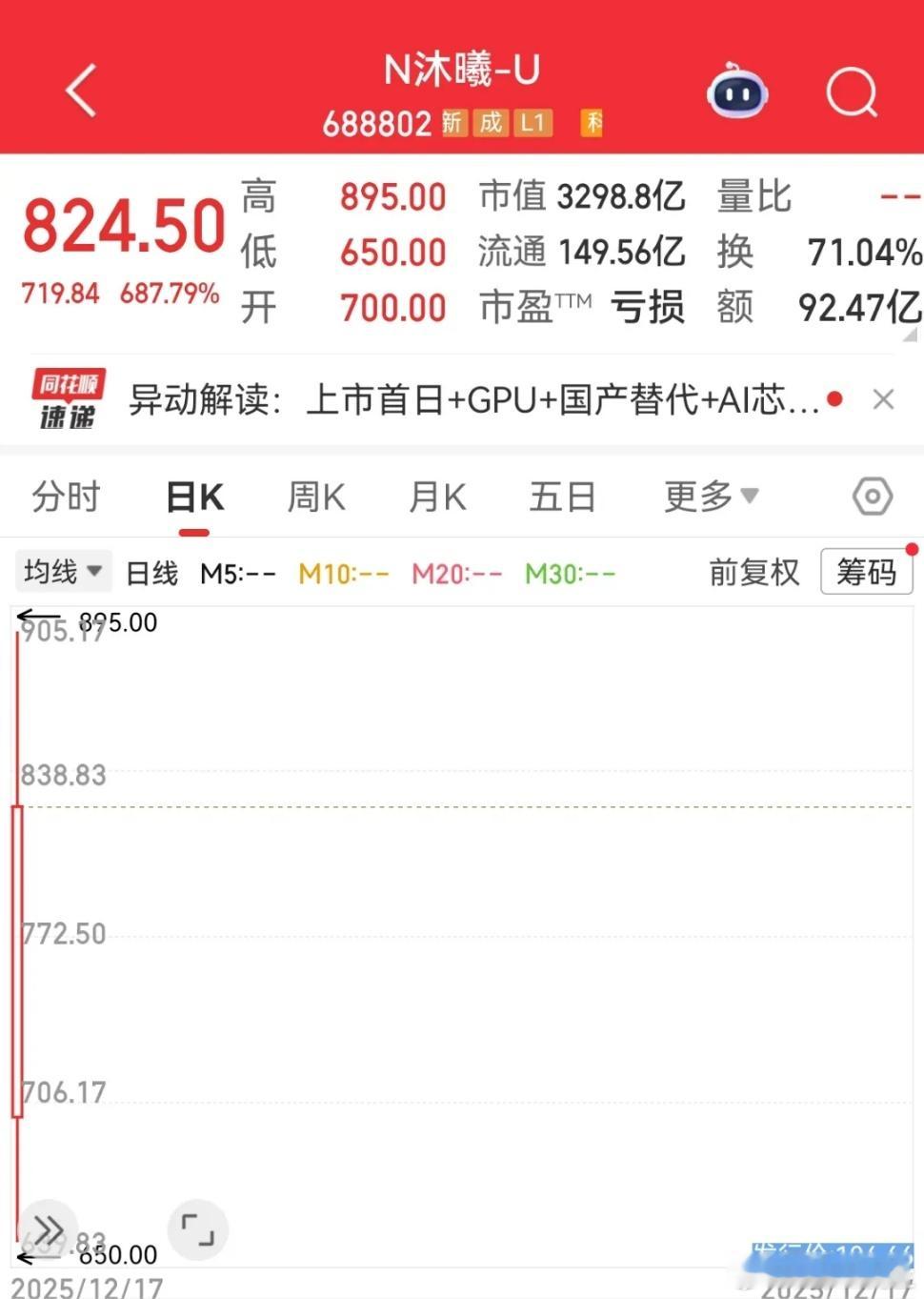Open the 均线 dropdown

tap(62, 570)
